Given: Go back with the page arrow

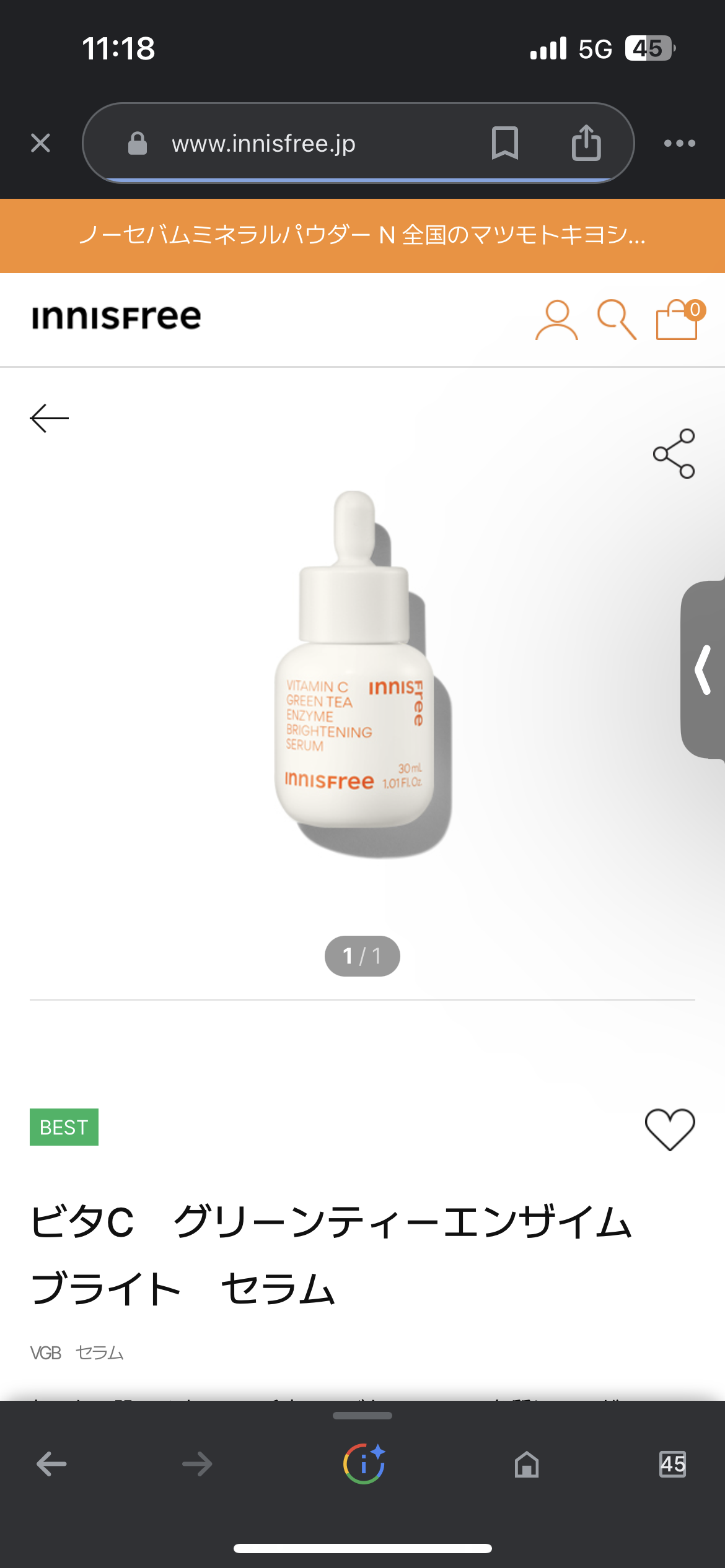Looking at the screenshot, I should [x=50, y=419].
